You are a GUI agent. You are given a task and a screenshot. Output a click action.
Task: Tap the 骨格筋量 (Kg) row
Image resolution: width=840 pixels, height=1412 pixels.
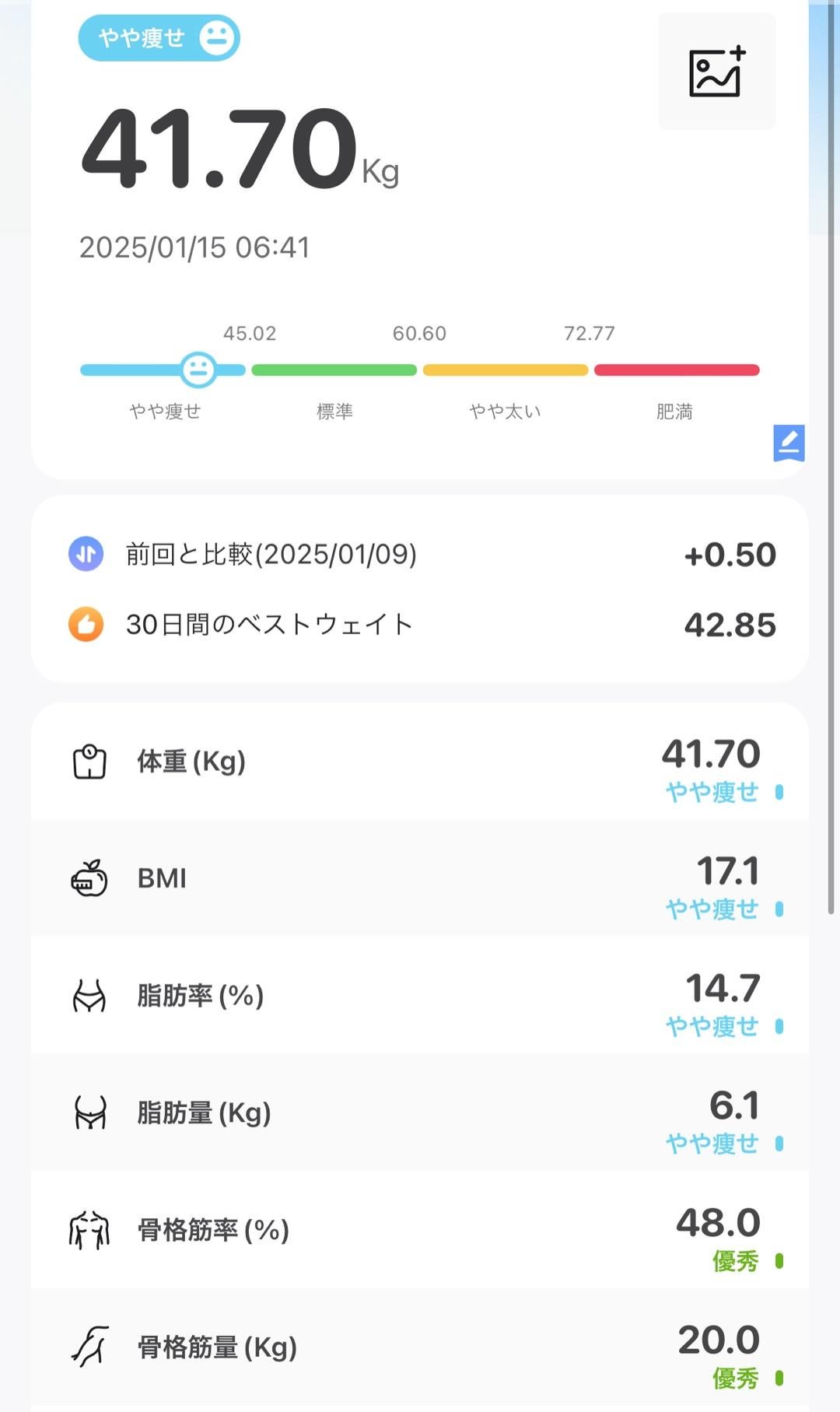420,1347
